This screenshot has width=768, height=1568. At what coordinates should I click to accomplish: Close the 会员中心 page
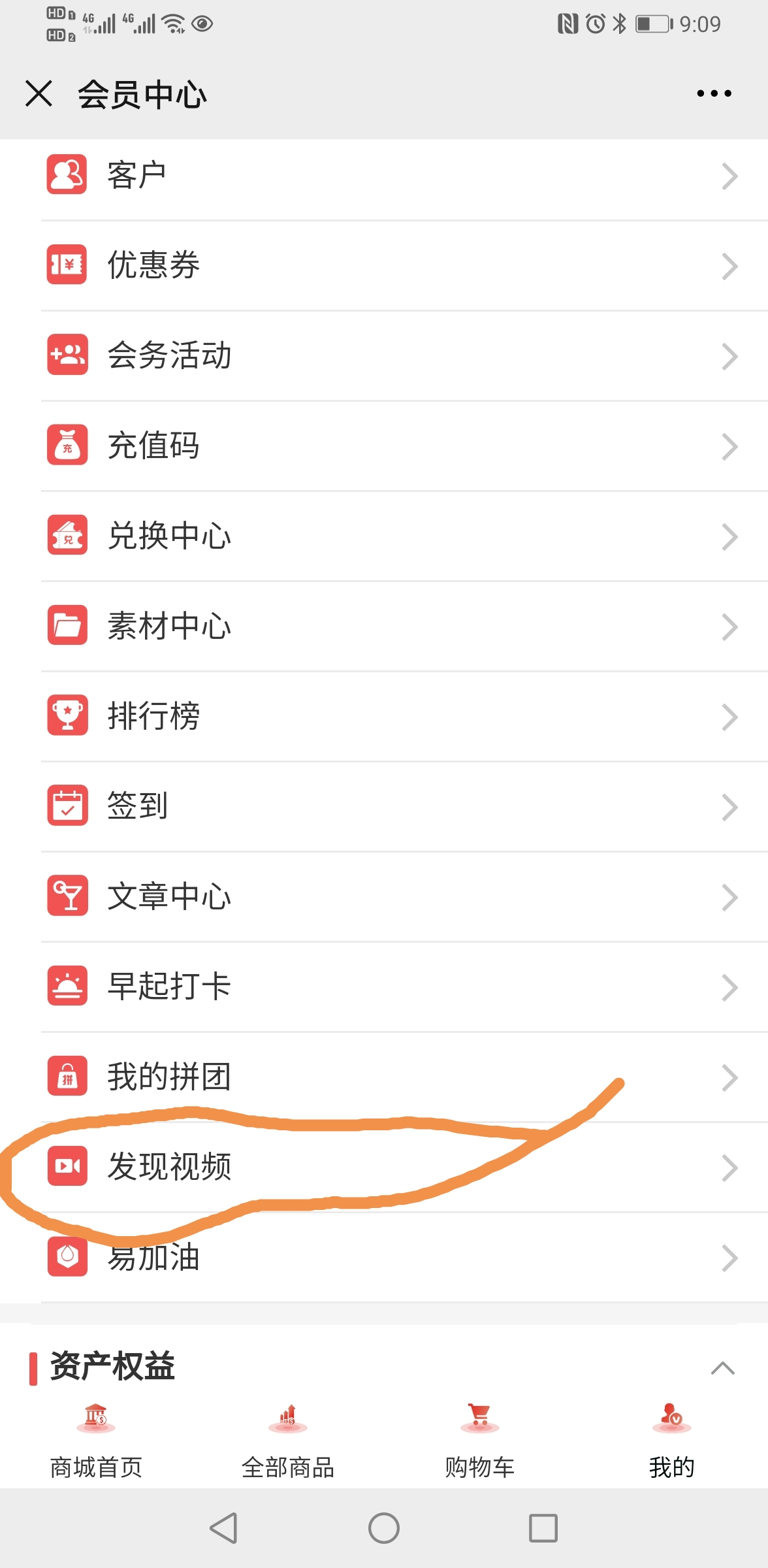[x=39, y=93]
